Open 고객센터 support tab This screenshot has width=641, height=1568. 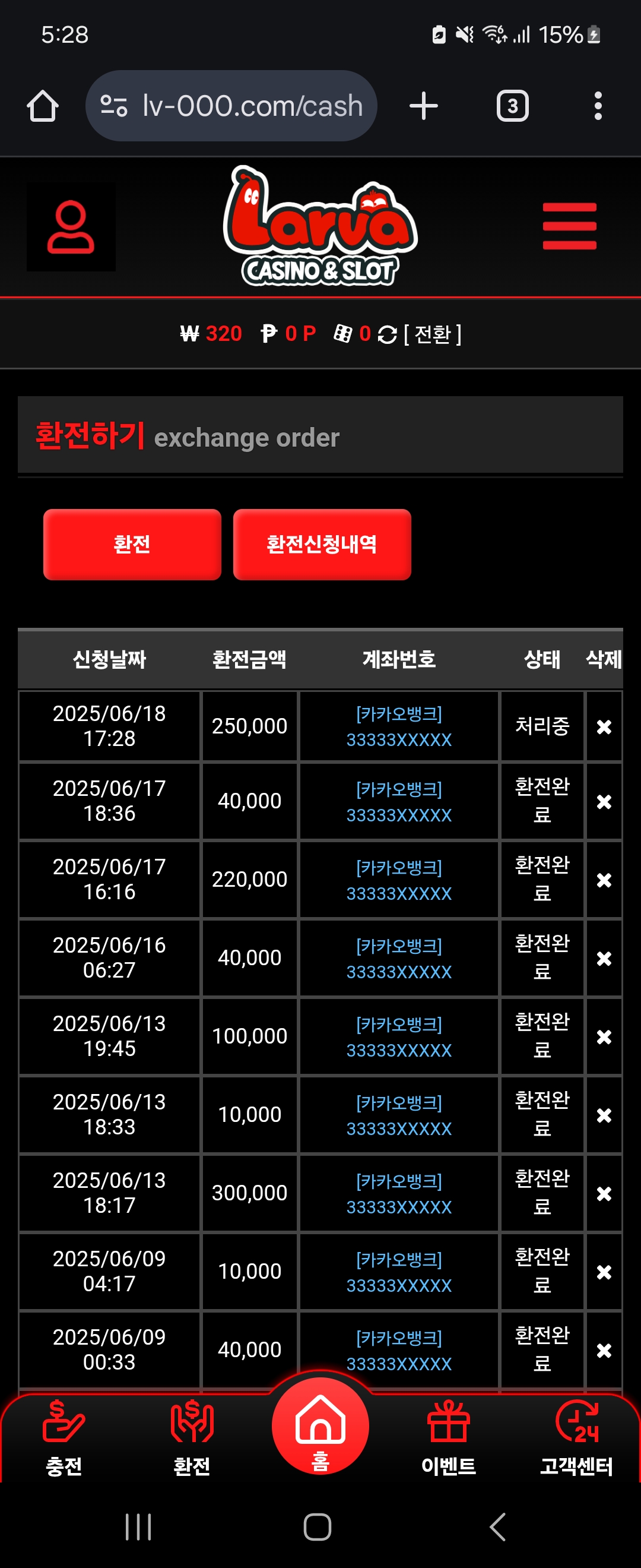point(576,1439)
